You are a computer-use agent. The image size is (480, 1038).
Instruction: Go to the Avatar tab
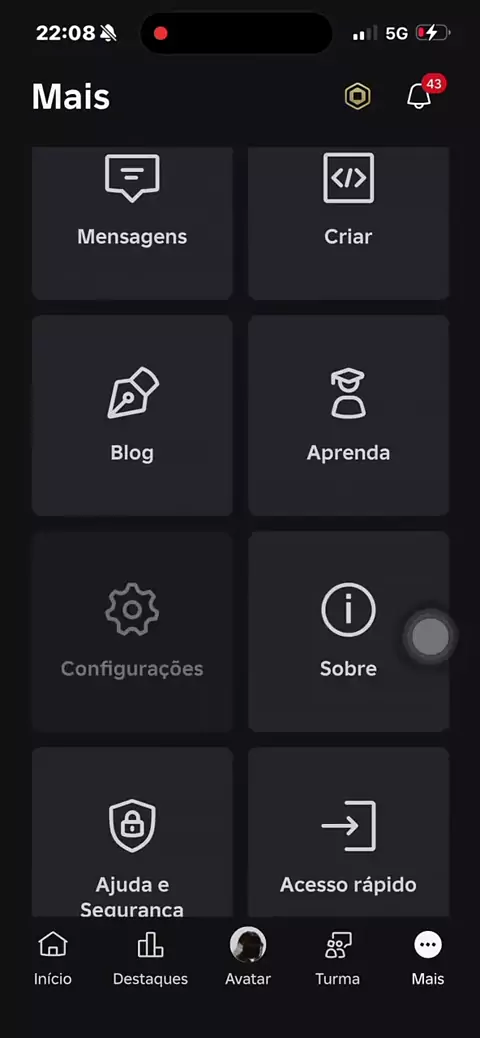(248, 957)
